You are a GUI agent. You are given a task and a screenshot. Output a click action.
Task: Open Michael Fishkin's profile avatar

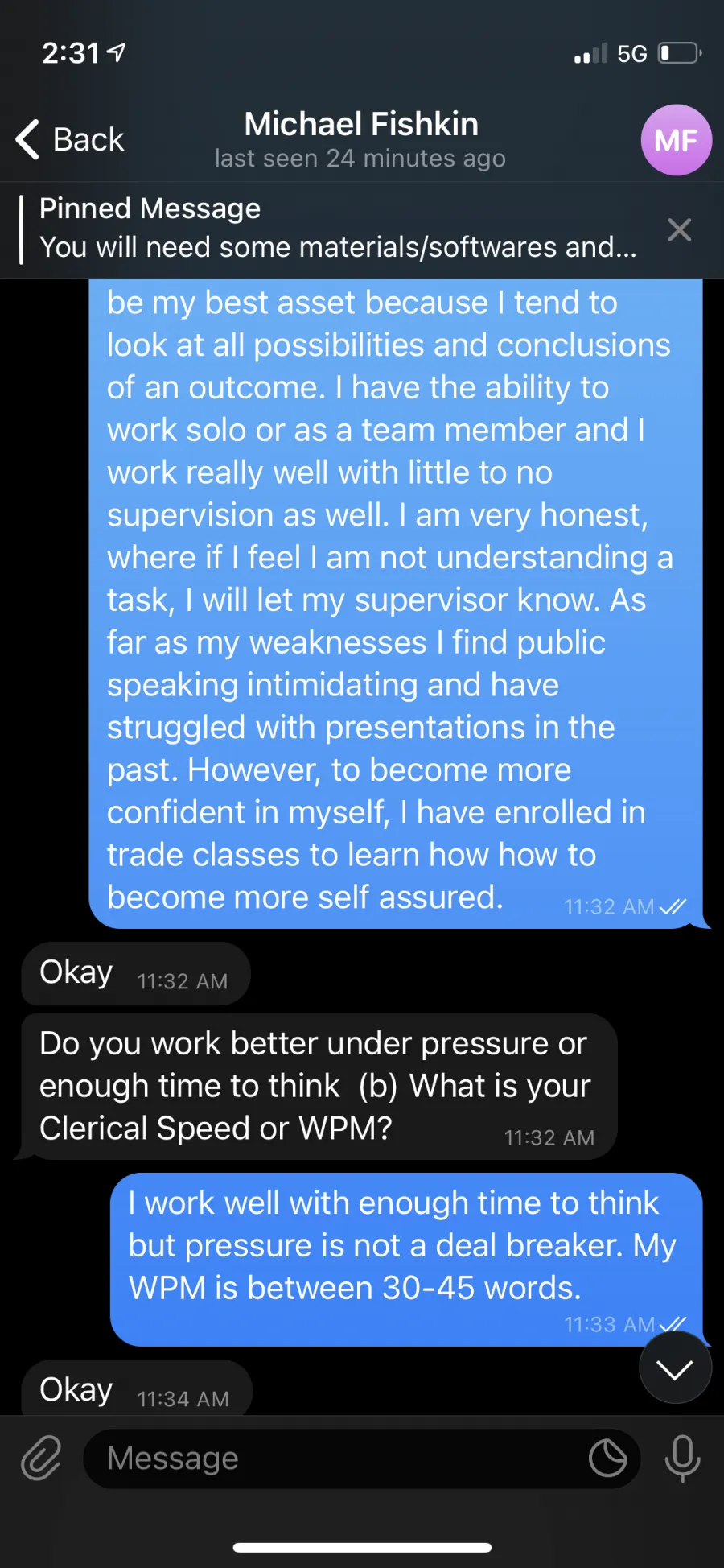tap(676, 140)
